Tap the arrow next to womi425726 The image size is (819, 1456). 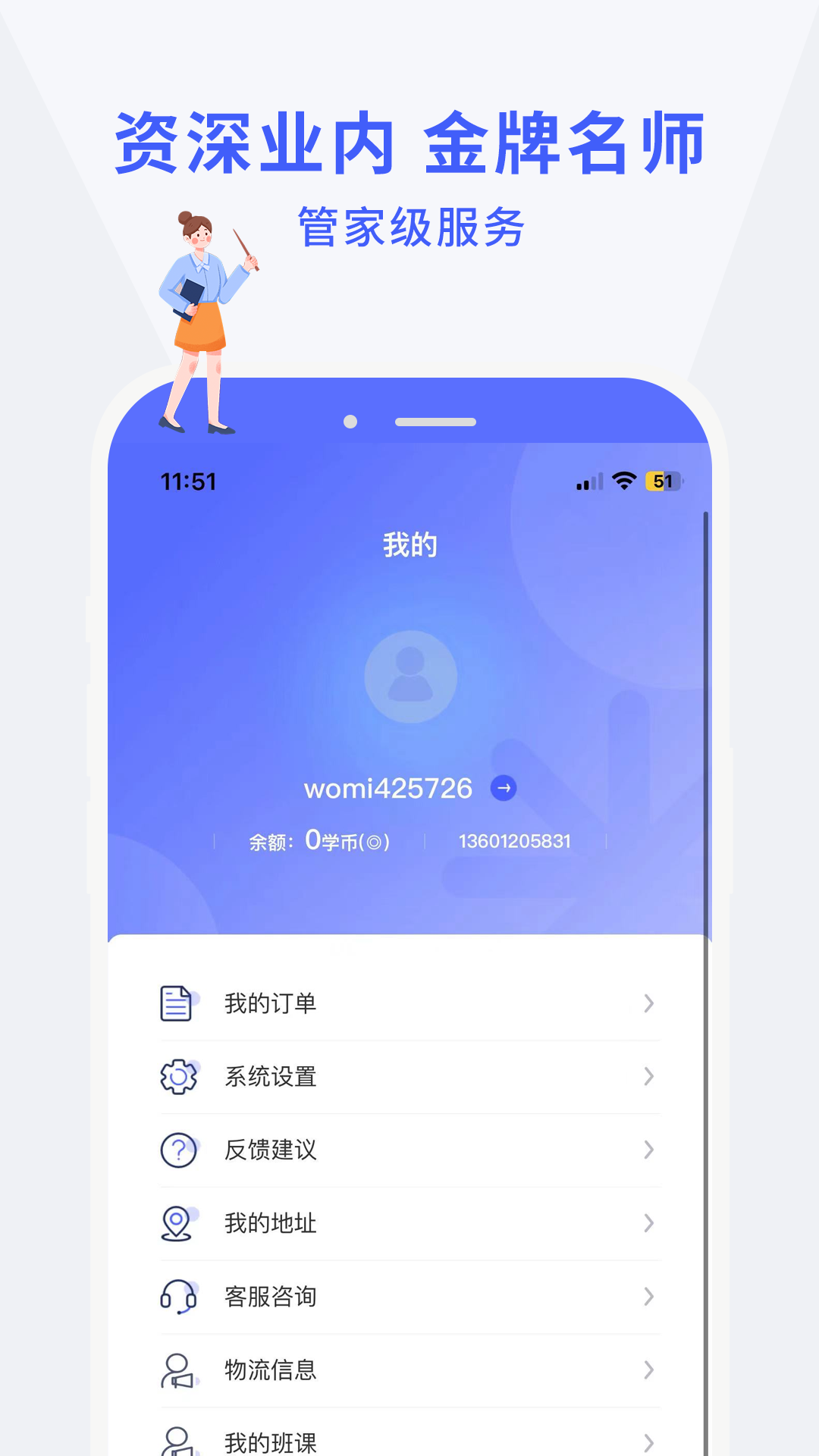tap(502, 788)
